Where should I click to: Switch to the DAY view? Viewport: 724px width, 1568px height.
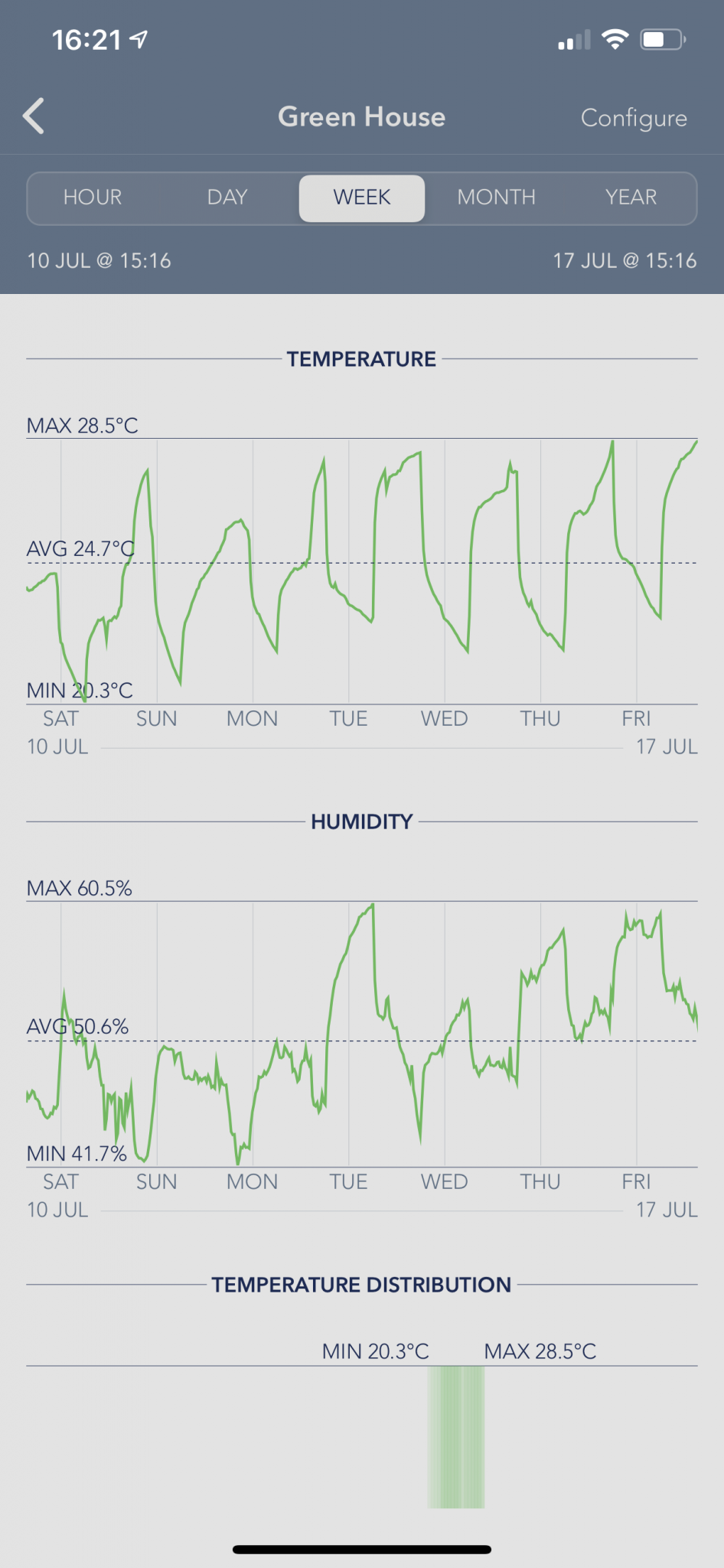tap(227, 198)
